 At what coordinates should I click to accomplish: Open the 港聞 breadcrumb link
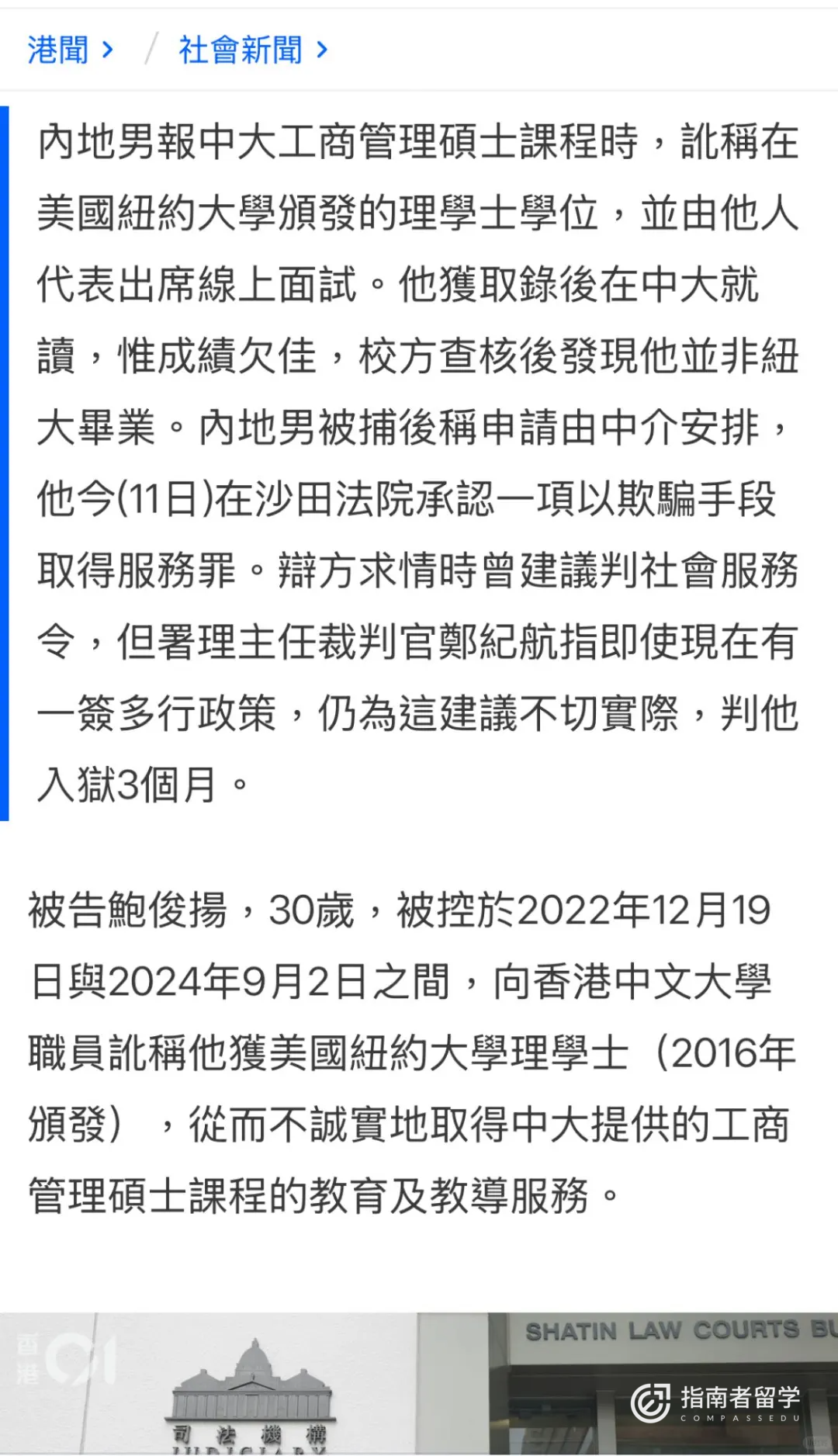[x=59, y=51]
